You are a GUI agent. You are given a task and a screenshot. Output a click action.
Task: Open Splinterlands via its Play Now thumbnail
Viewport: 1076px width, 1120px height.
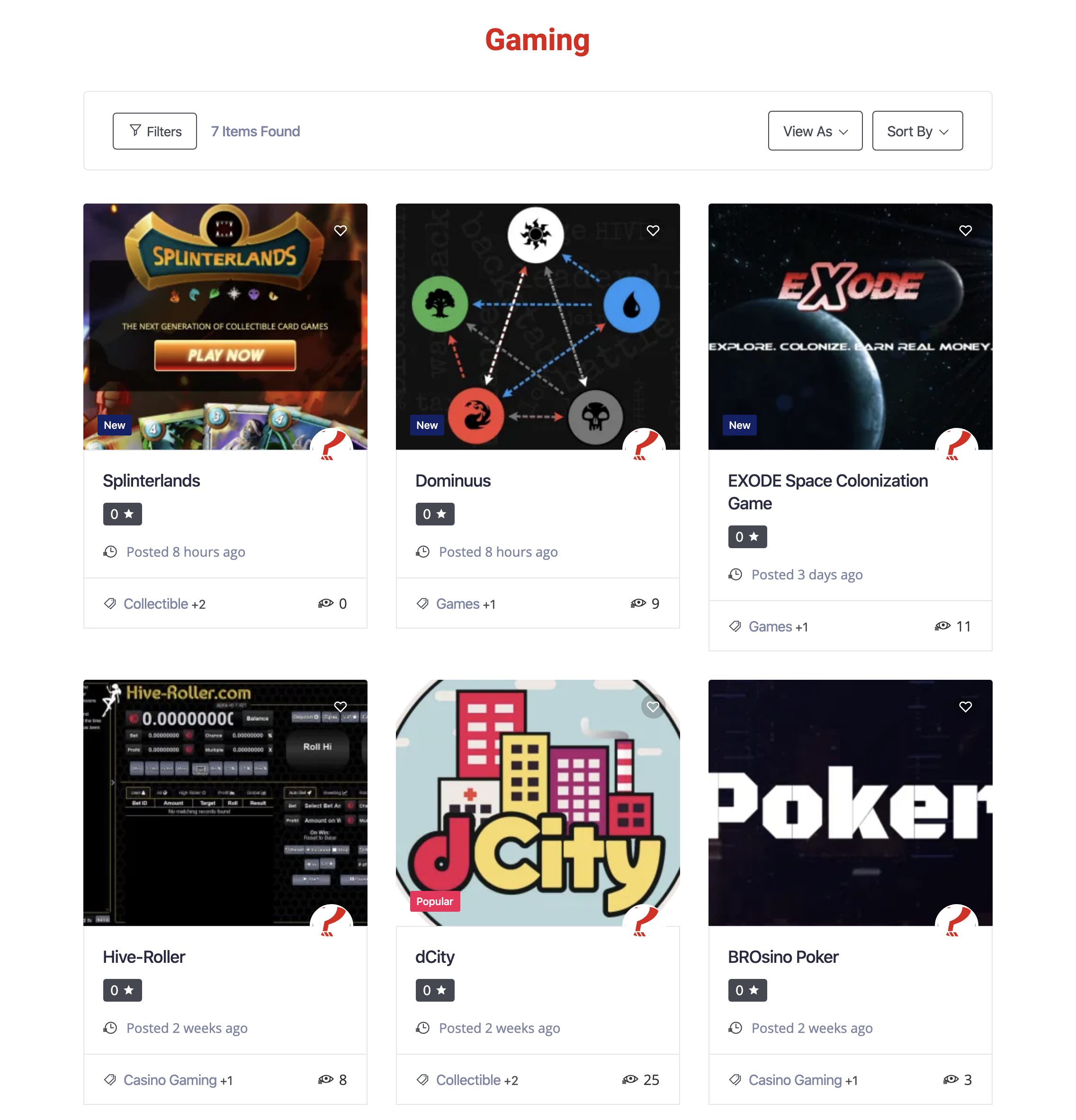coord(224,356)
